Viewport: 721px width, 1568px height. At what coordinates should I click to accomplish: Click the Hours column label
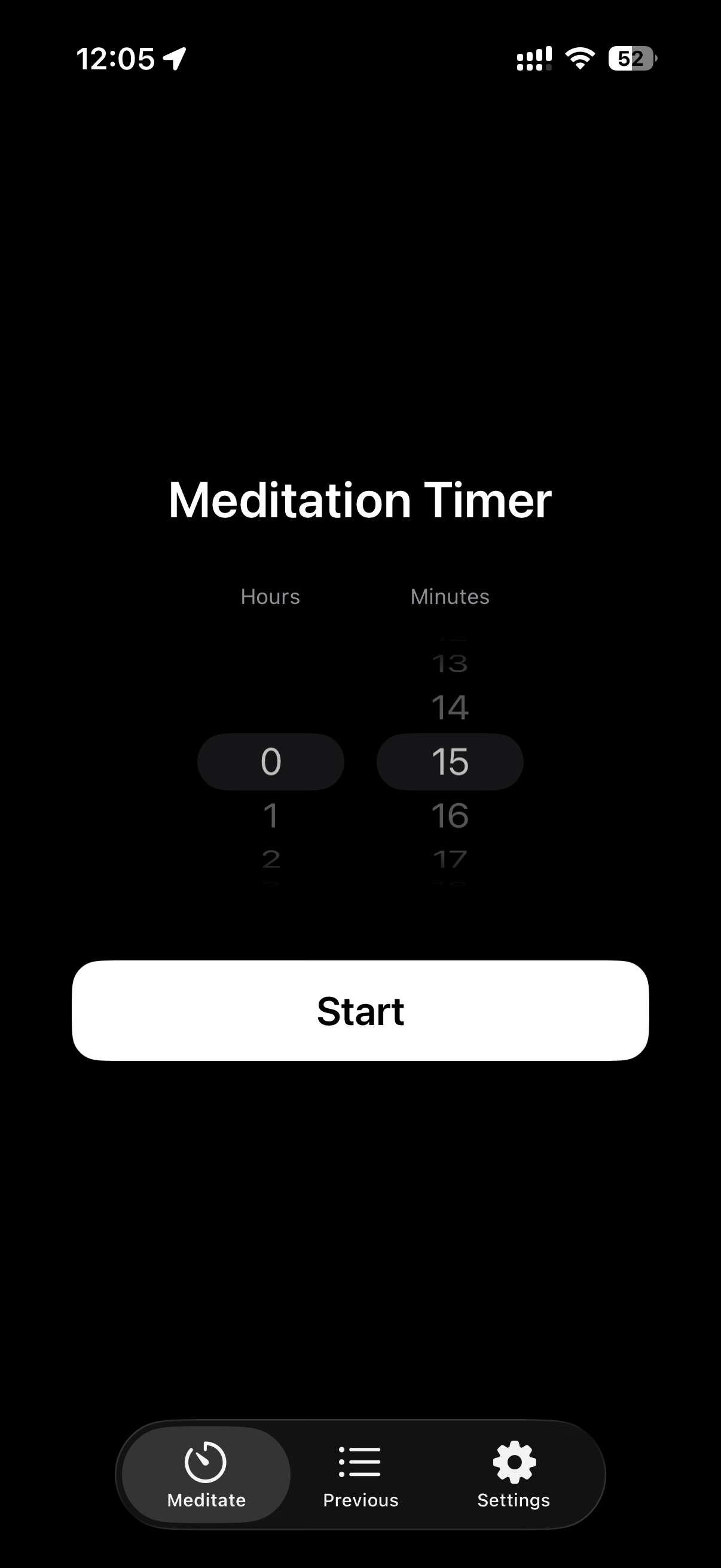(270, 597)
